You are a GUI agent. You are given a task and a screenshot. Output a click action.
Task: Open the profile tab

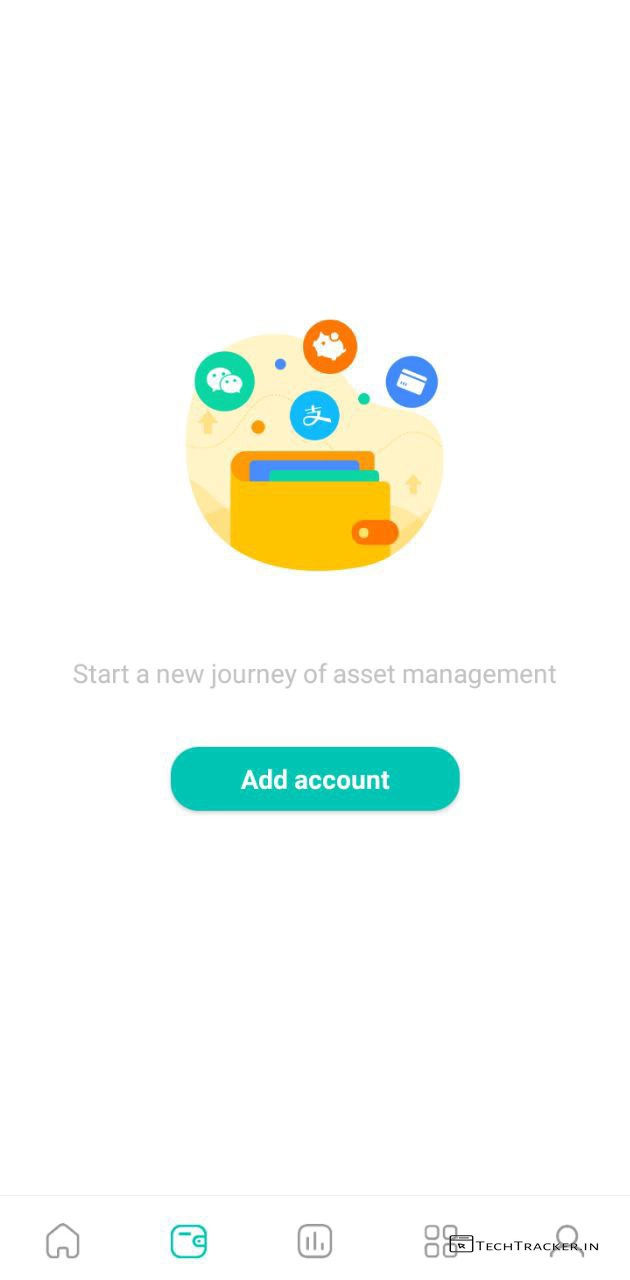coord(567,1241)
